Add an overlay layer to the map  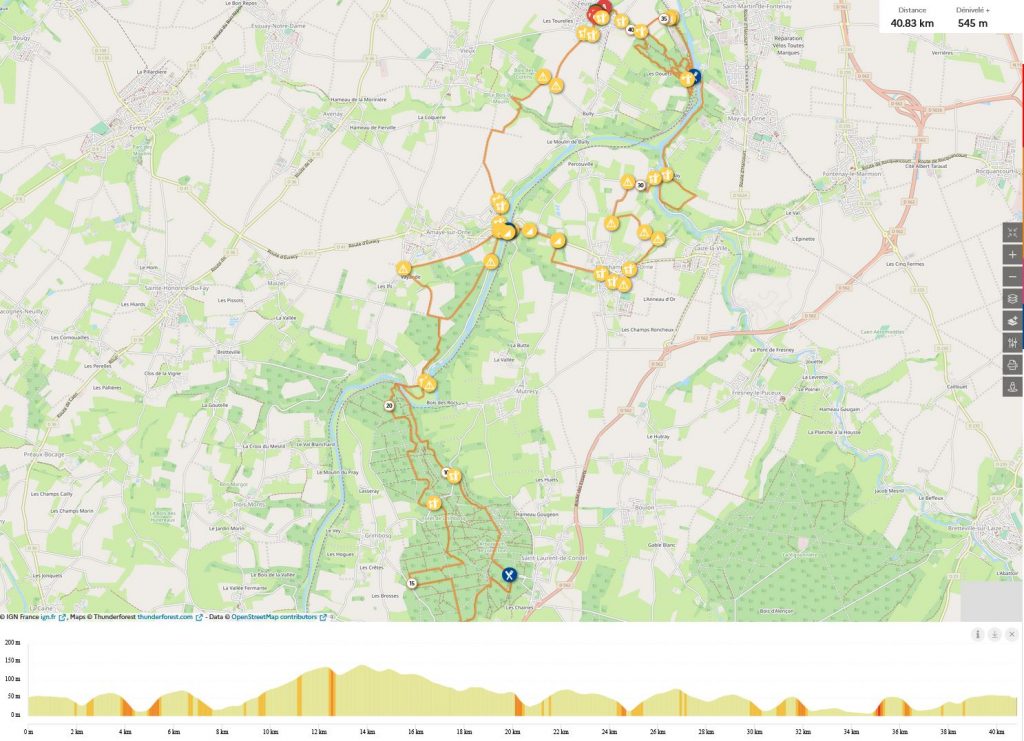pos(1013,321)
